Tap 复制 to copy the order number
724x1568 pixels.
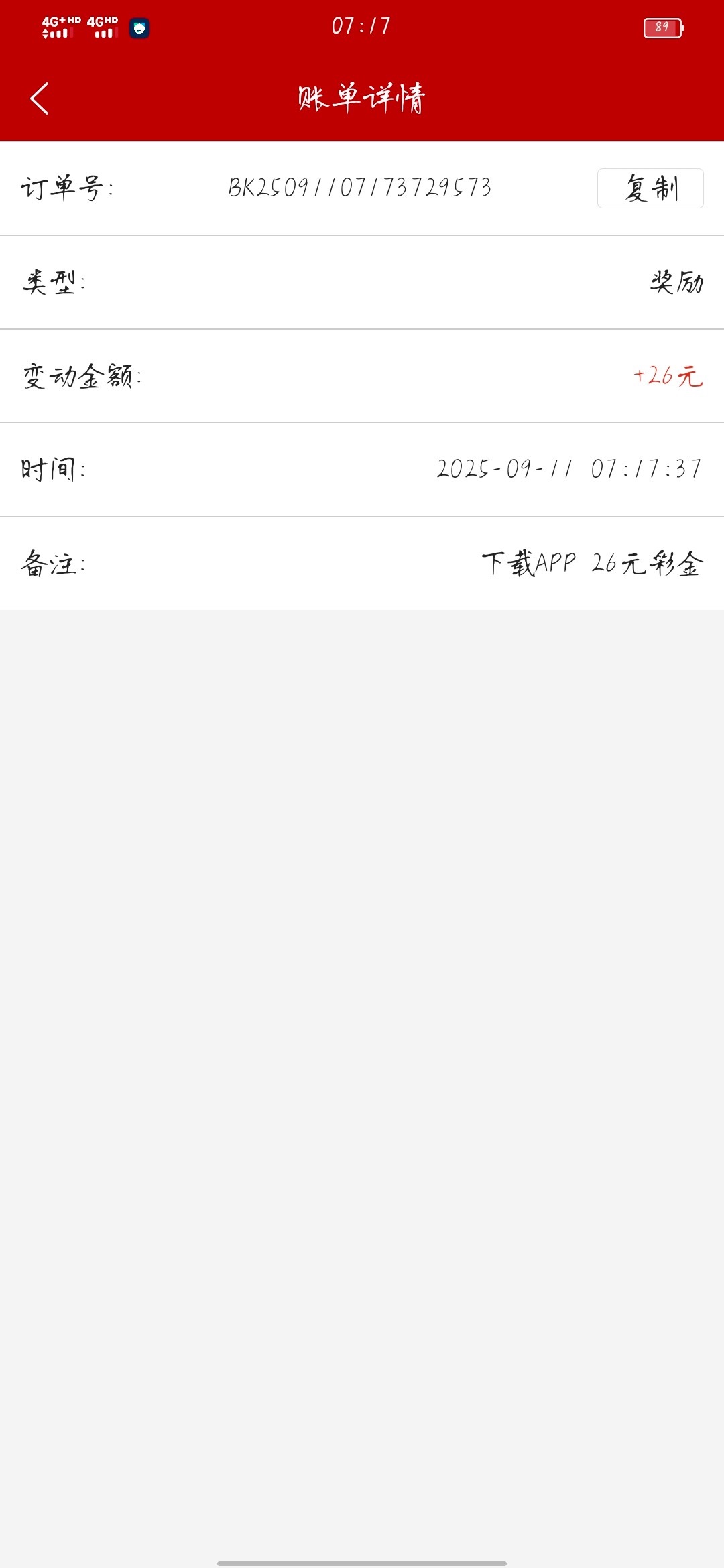tap(650, 188)
